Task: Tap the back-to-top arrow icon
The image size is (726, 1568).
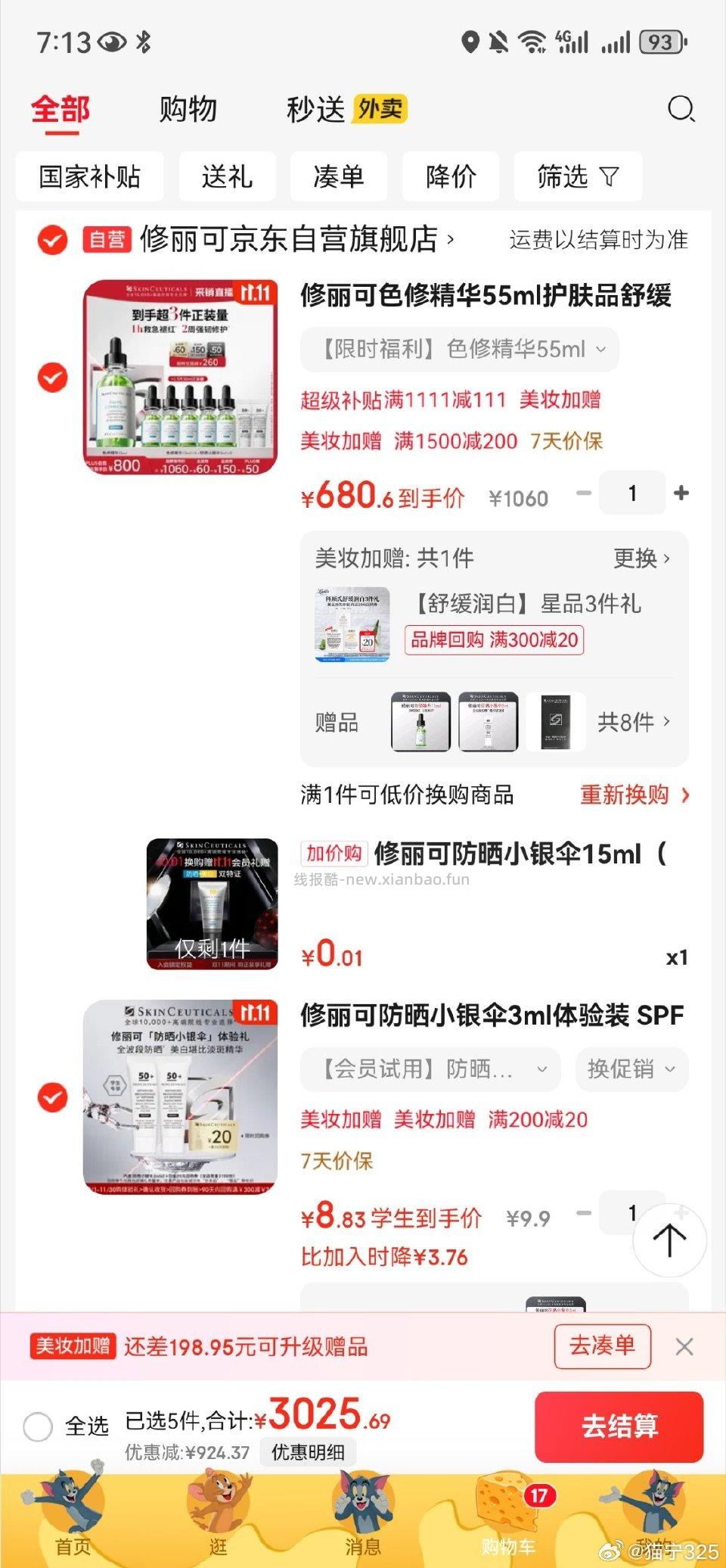Action: click(669, 1239)
